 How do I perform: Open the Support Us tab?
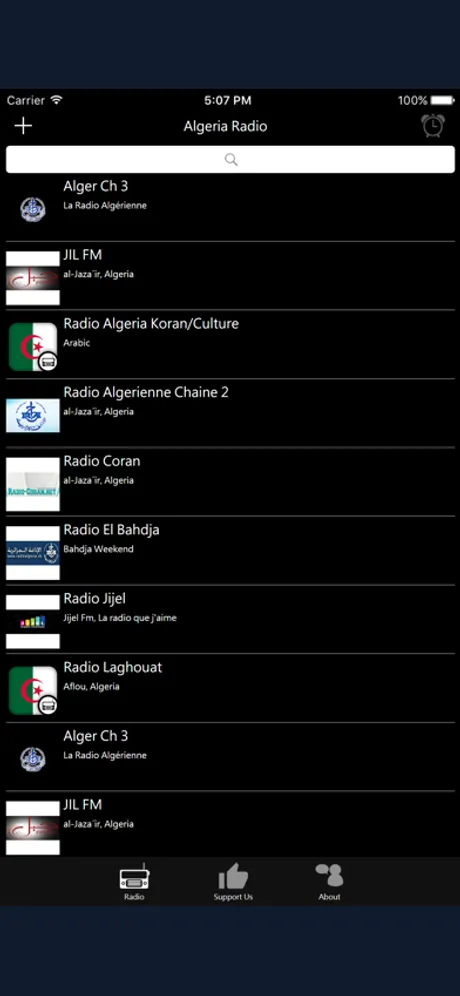233,882
